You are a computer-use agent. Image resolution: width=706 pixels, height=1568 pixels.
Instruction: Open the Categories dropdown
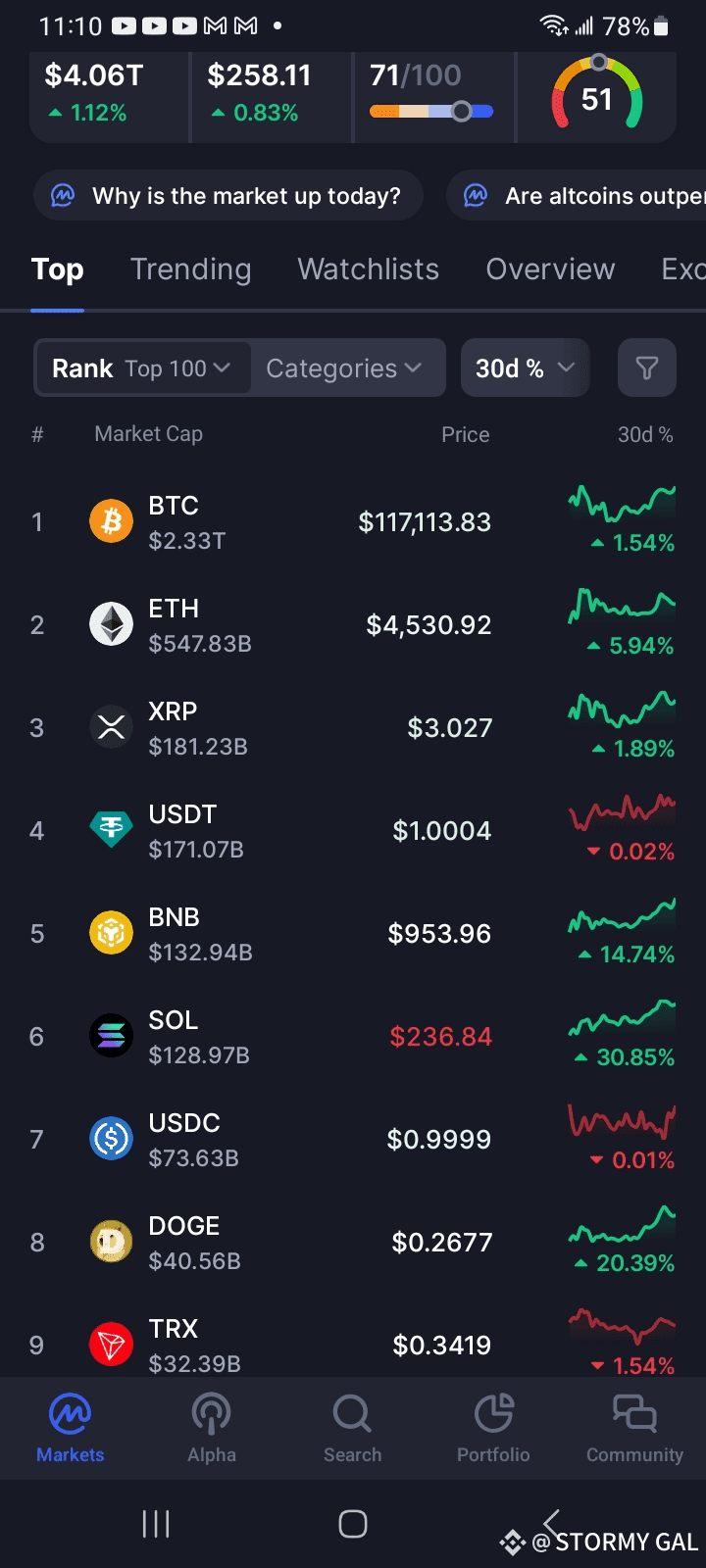(344, 368)
